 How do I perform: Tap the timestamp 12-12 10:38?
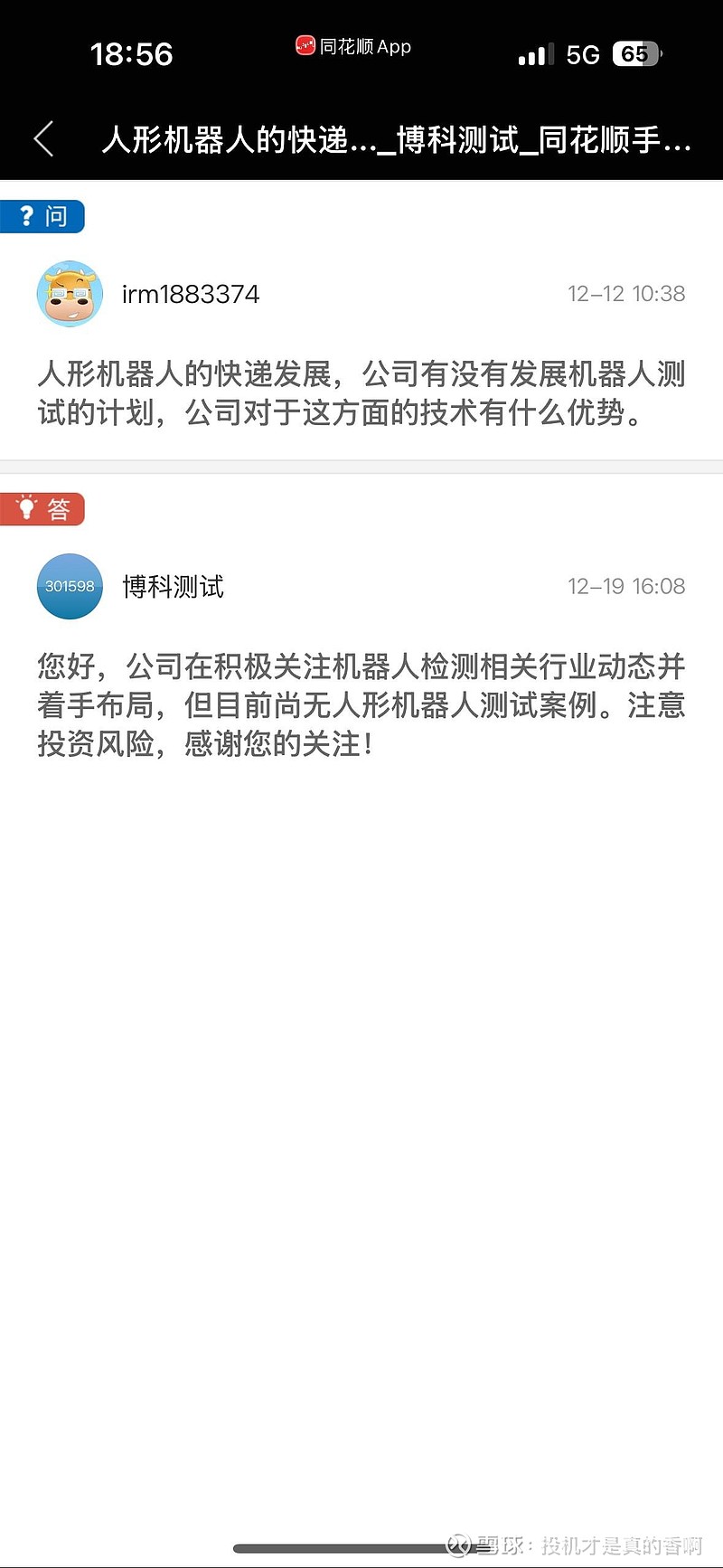[627, 293]
